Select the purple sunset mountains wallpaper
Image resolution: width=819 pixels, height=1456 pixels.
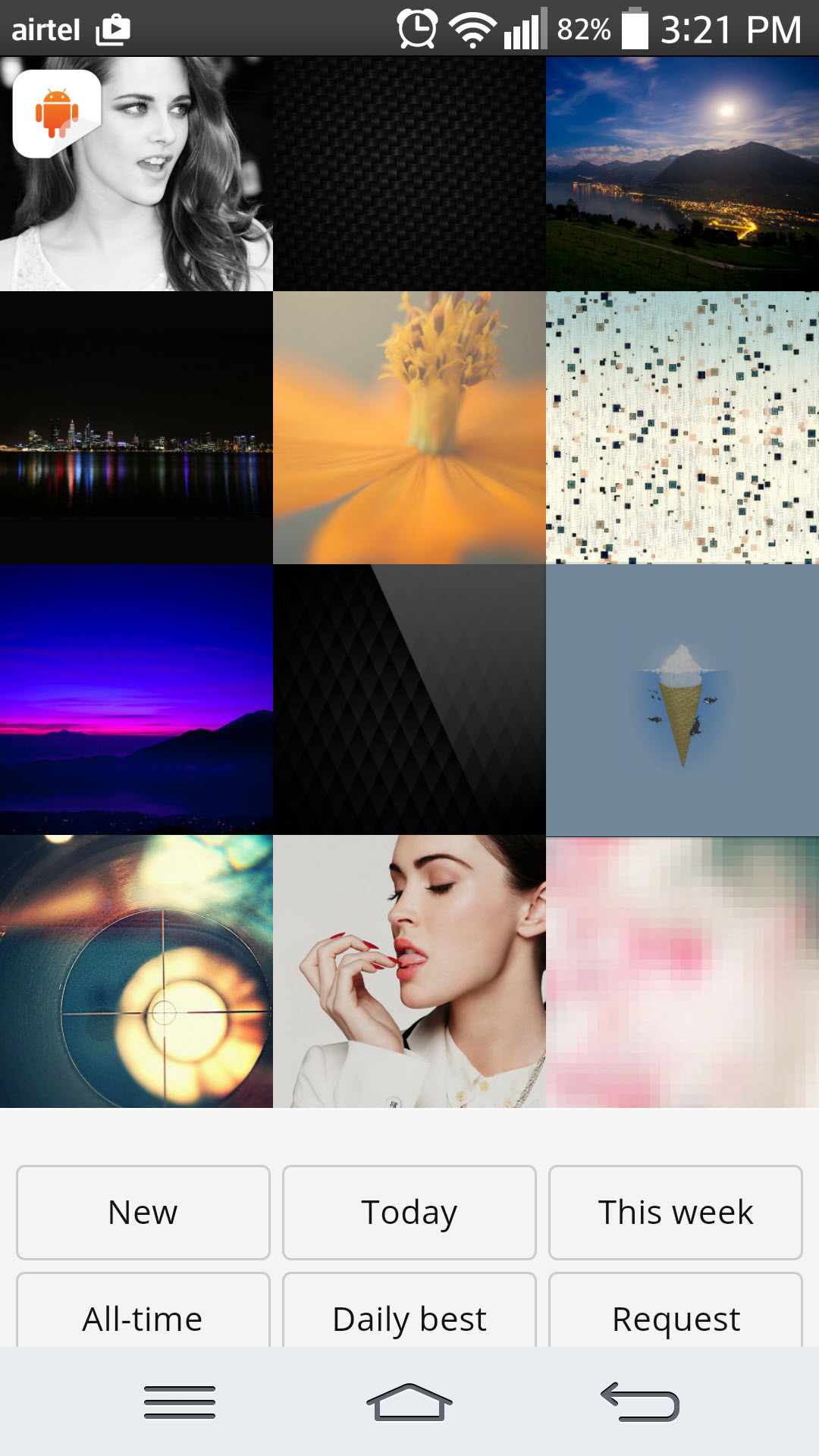tap(136, 700)
